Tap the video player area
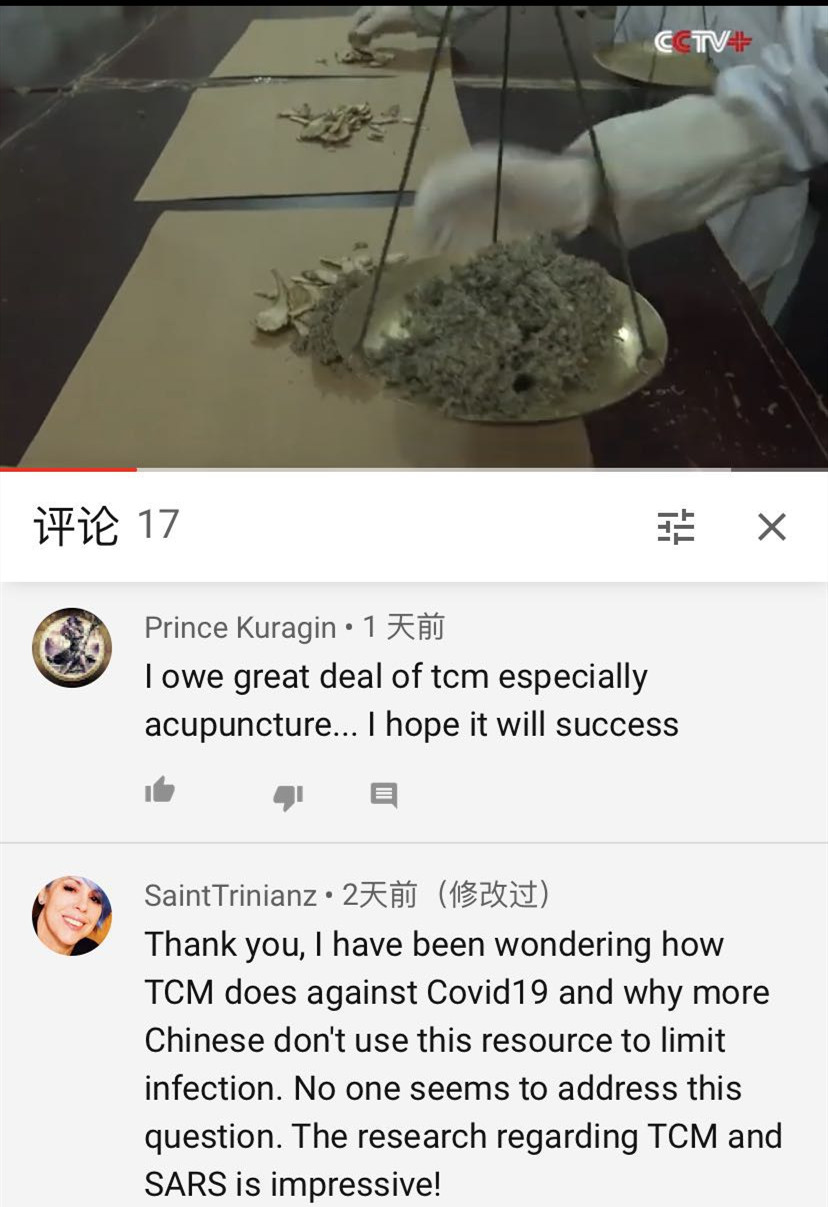This screenshot has width=828, height=1207. [414, 234]
